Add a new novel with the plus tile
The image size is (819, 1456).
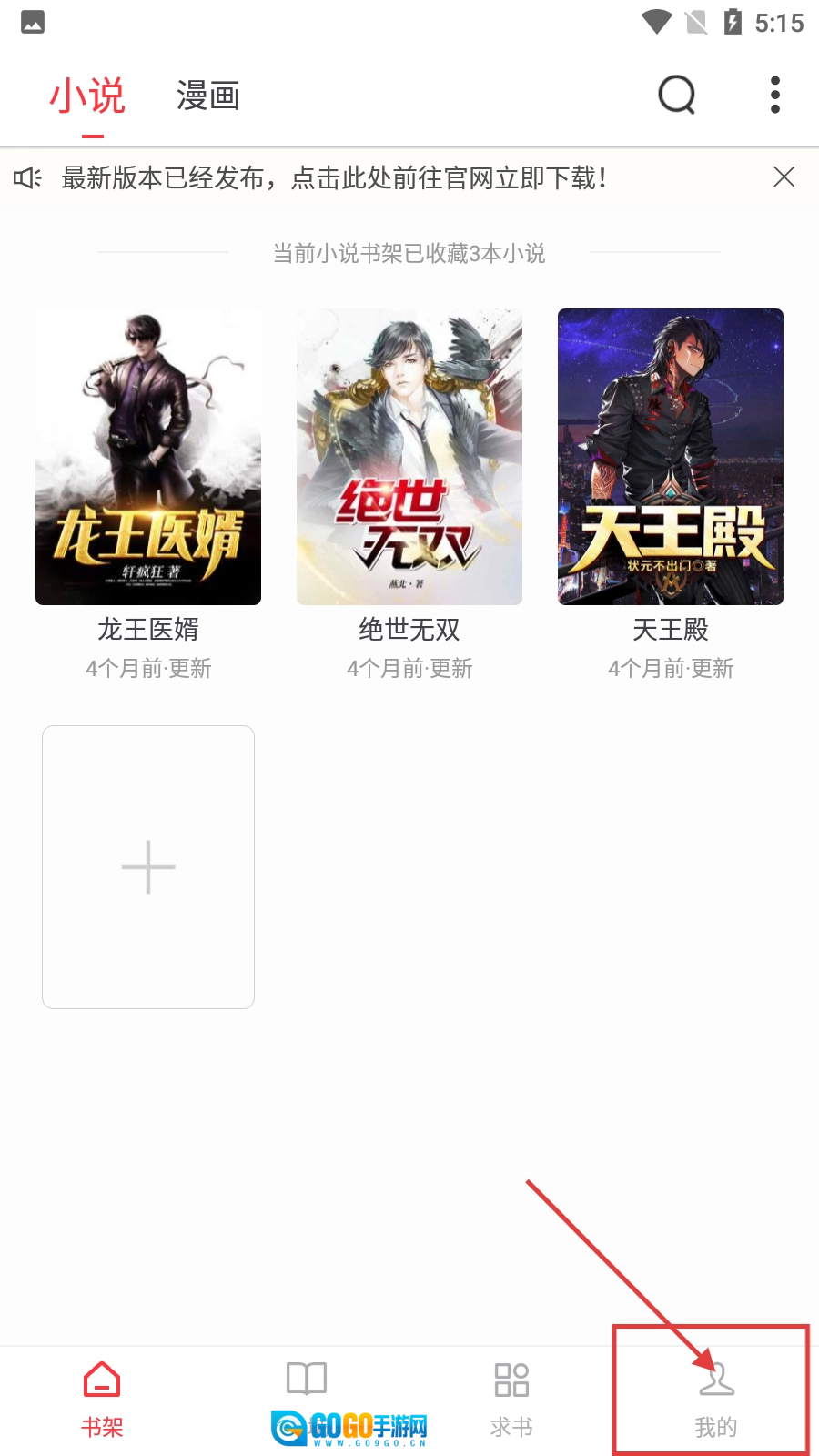click(x=148, y=866)
